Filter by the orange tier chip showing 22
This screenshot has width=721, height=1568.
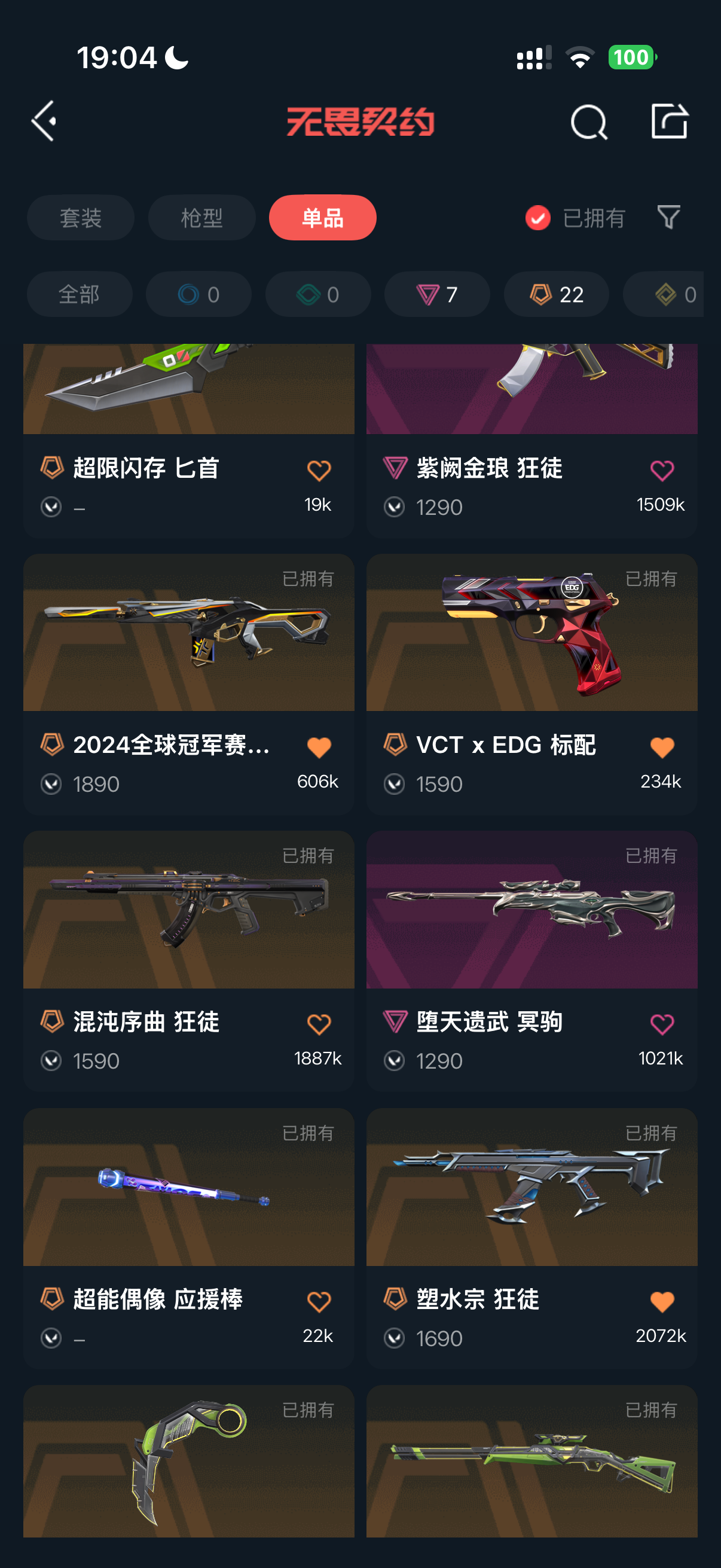(556, 295)
